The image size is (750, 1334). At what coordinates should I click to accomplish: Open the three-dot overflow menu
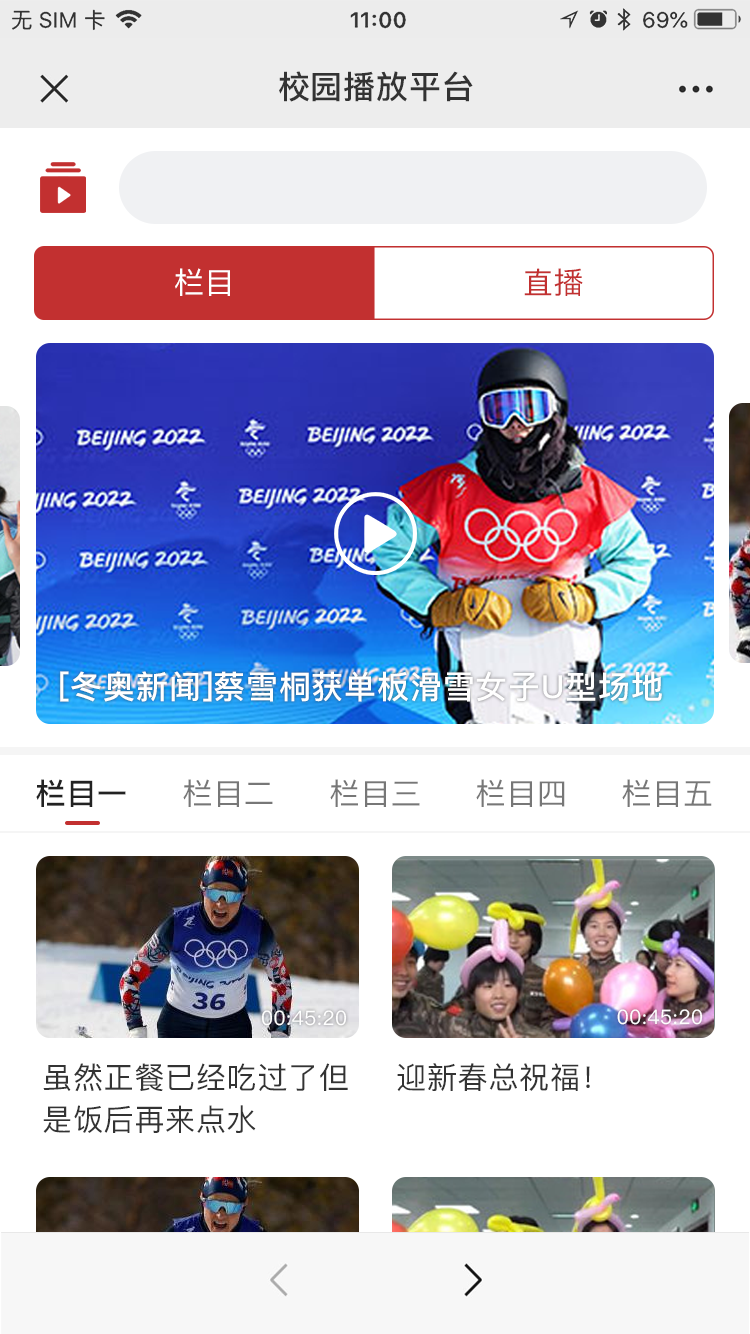[695, 89]
